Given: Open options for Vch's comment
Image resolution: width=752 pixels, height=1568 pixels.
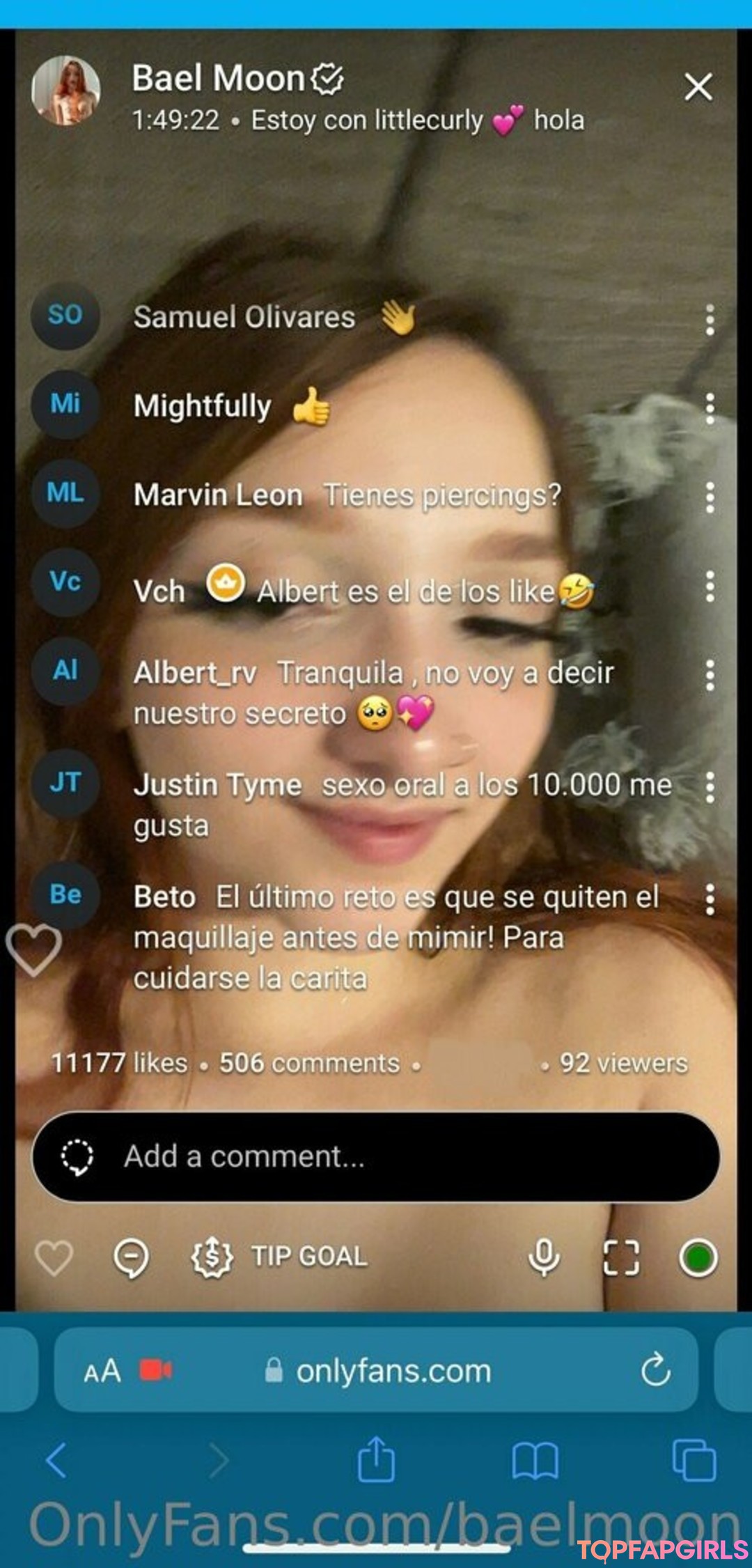Looking at the screenshot, I should [710, 587].
